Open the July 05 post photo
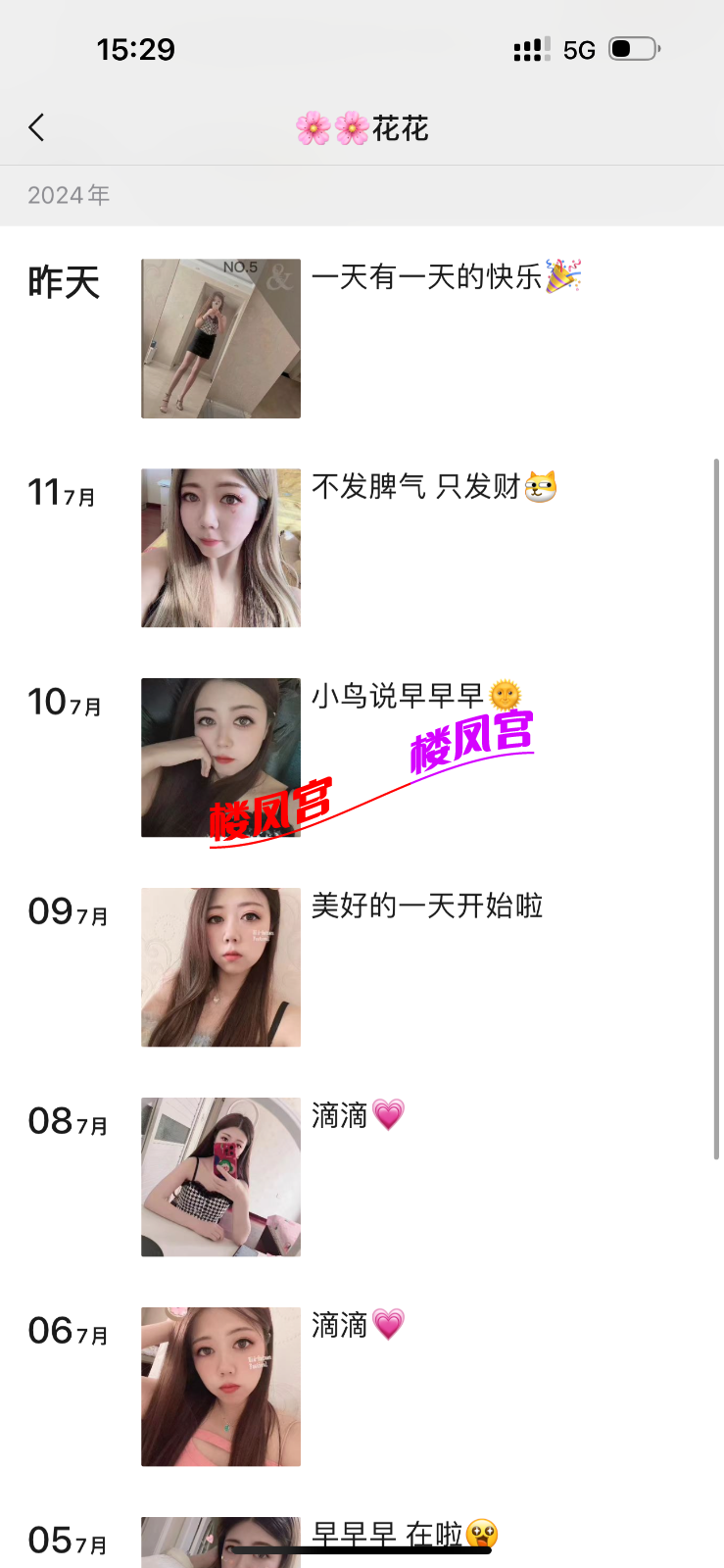 pyautogui.click(x=220, y=1543)
